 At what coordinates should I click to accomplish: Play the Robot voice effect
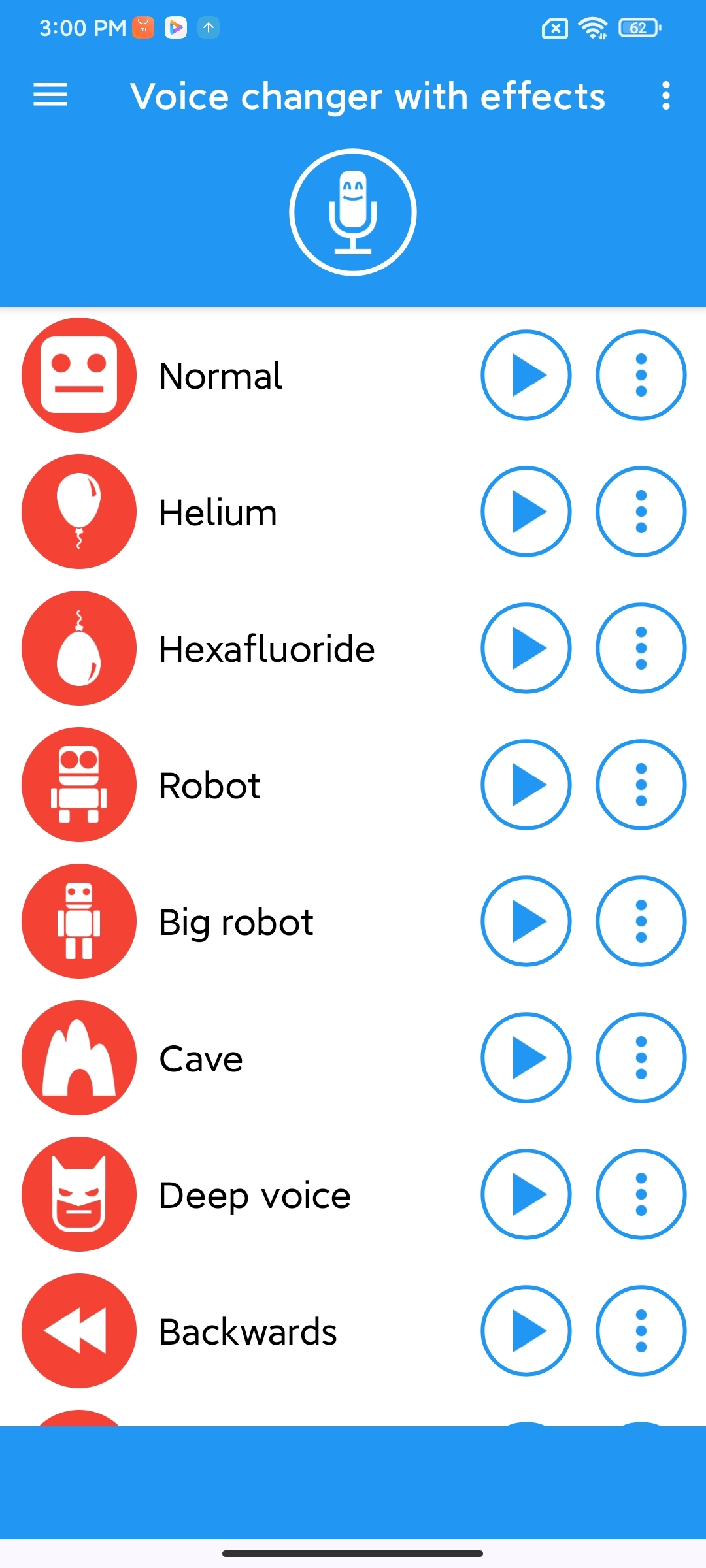point(526,784)
